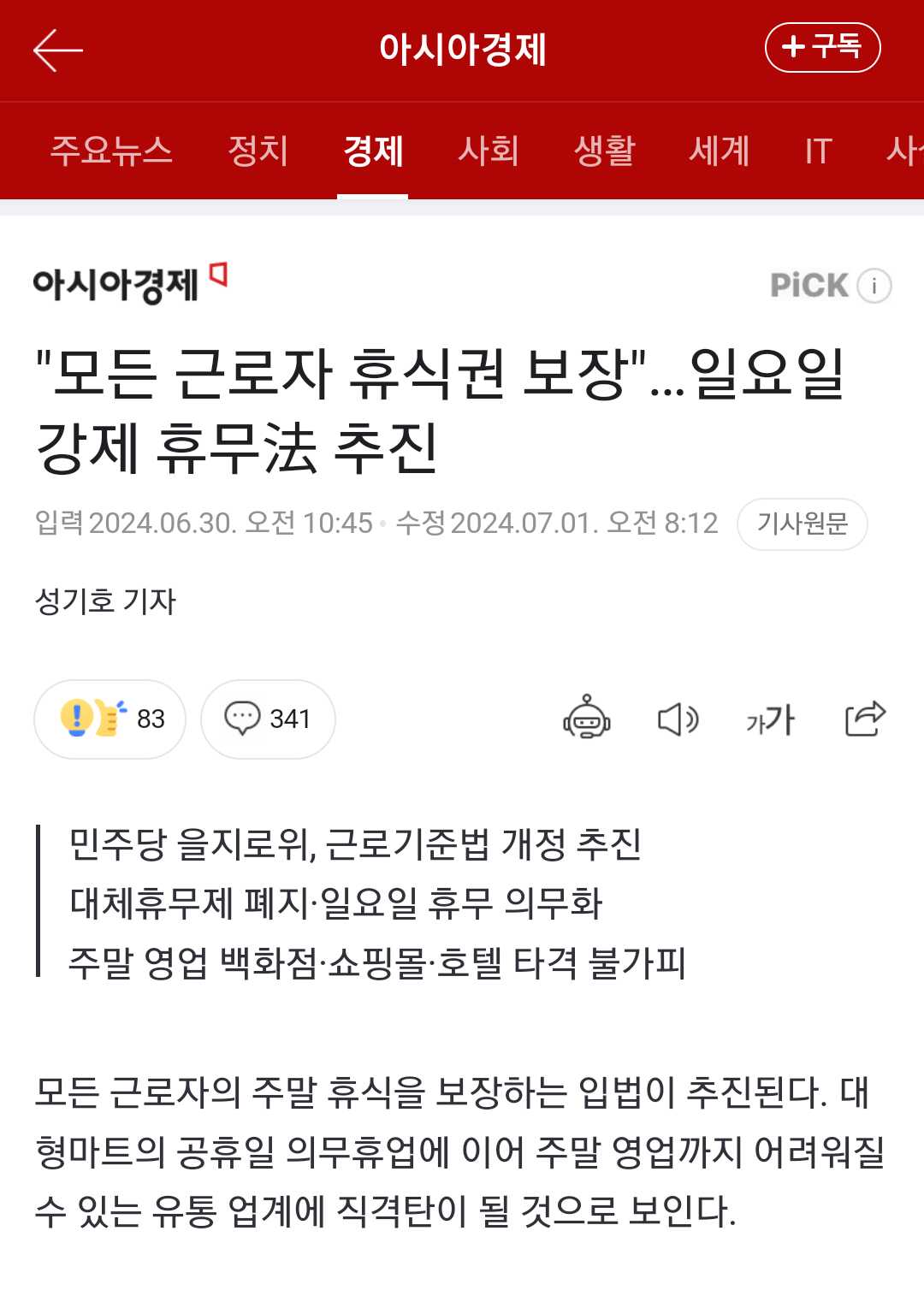Viewport: 924px width, 1302px height.
Task: Listen to article with speaker icon
Action: (x=678, y=719)
